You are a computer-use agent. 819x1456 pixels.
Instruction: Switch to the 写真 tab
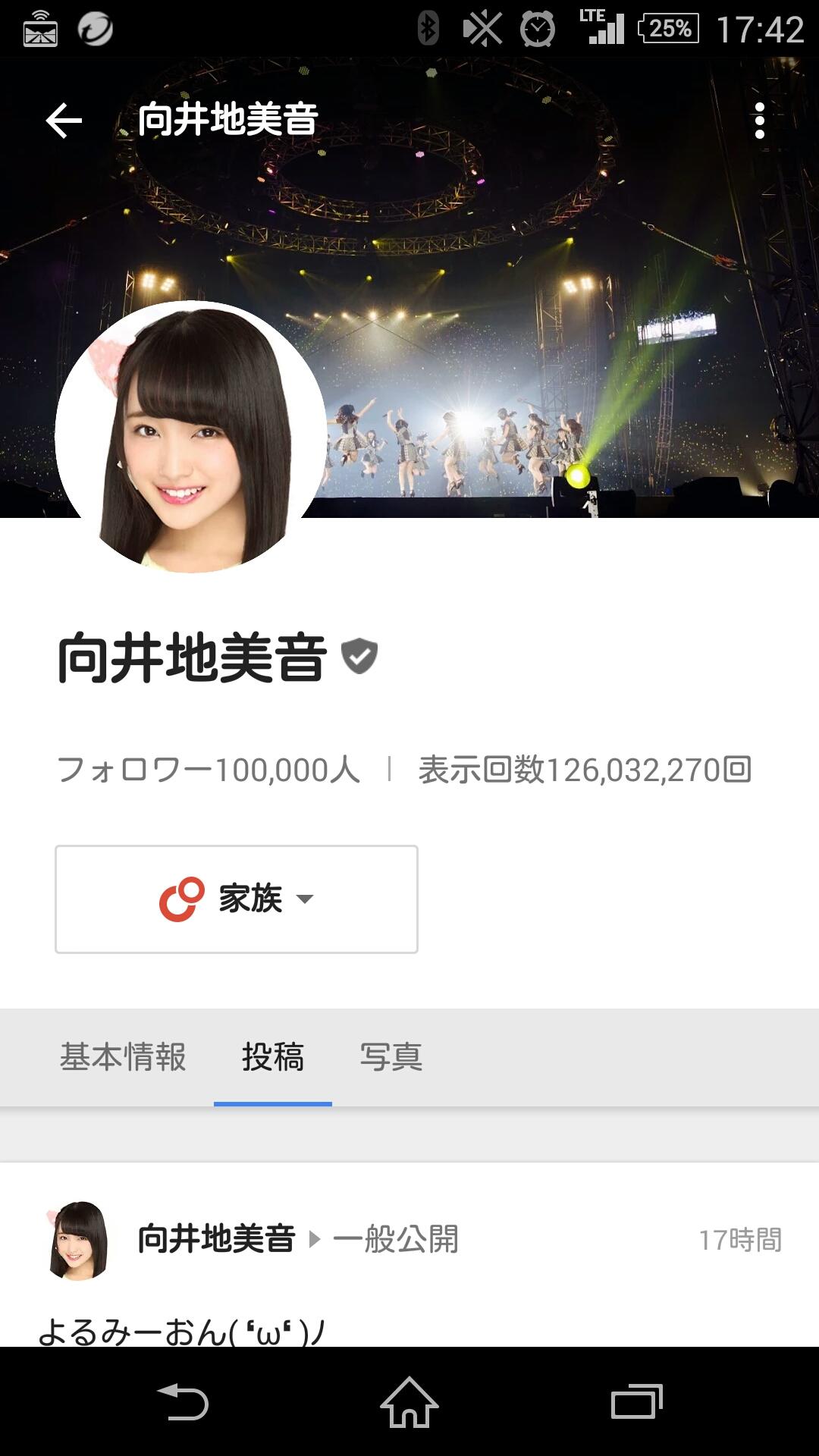(x=391, y=1057)
